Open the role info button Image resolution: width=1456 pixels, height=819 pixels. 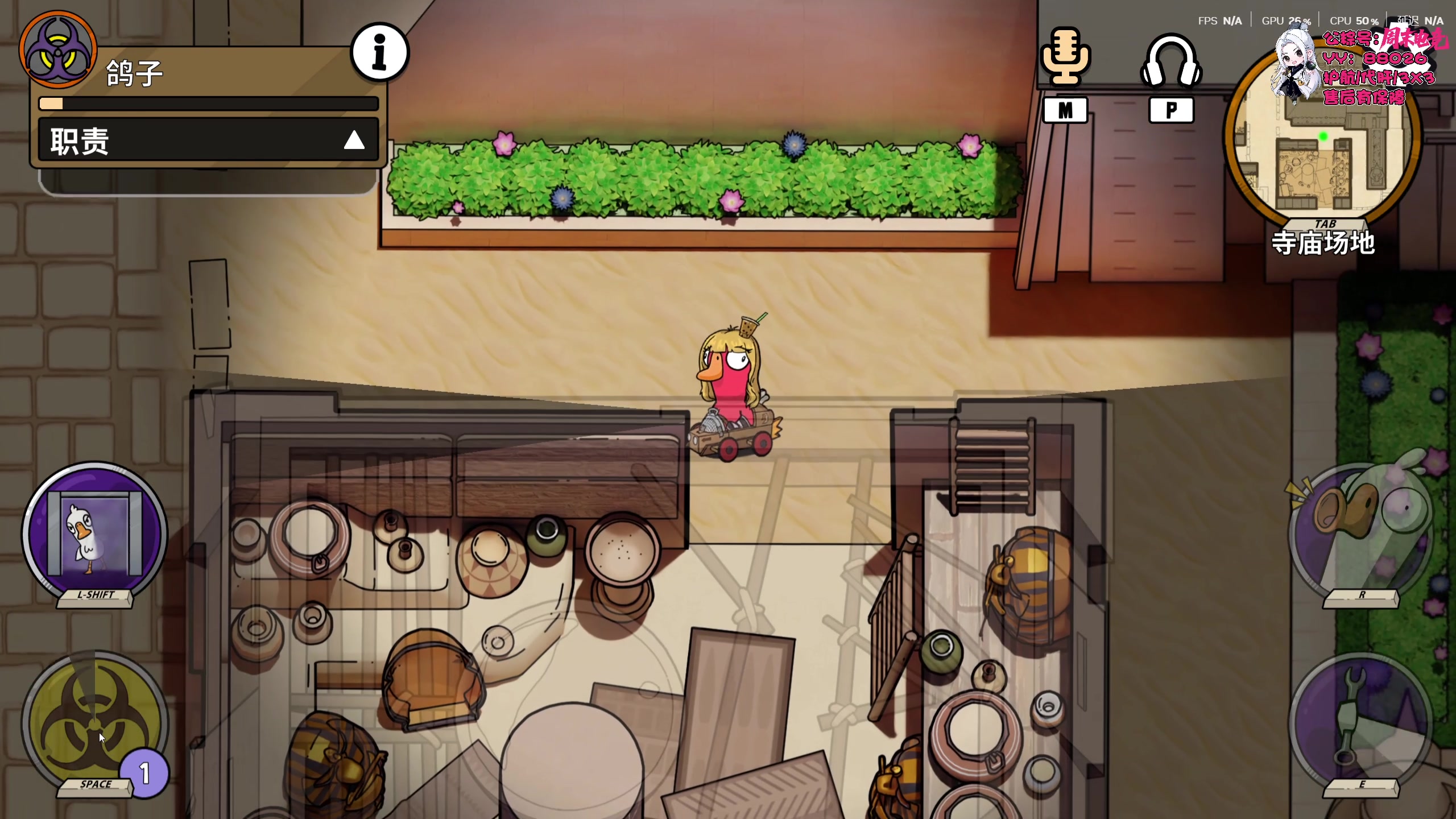[x=379, y=52]
